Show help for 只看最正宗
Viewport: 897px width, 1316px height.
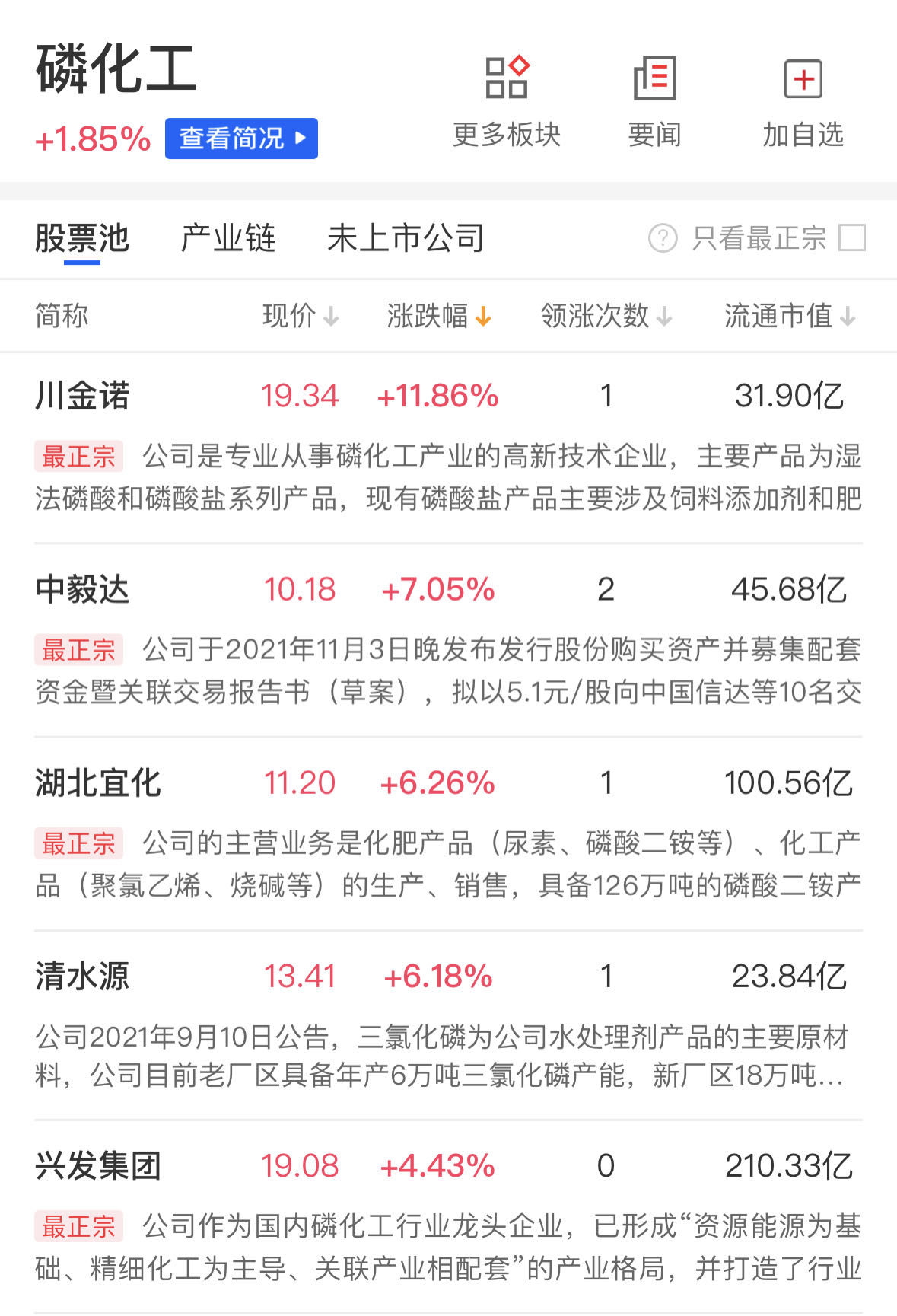(x=663, y=238)
